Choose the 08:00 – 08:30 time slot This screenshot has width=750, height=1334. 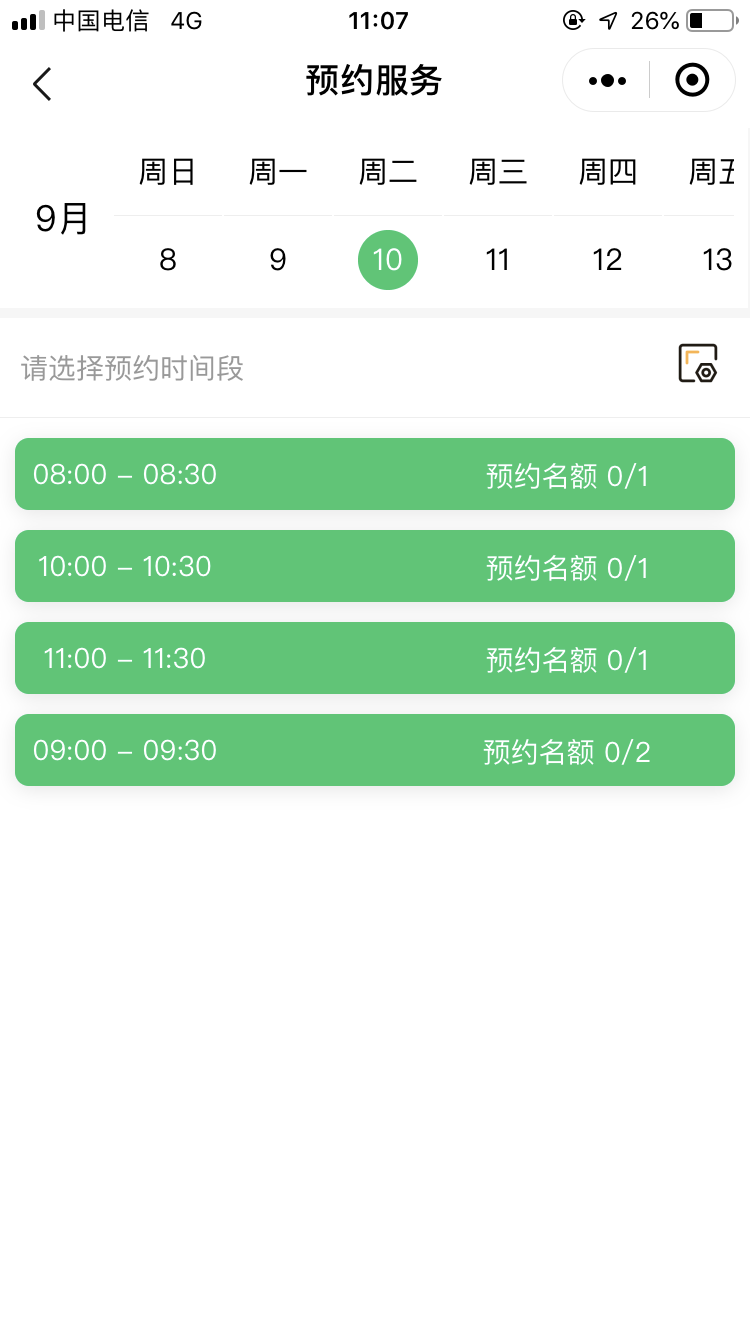tap(375, 474)
